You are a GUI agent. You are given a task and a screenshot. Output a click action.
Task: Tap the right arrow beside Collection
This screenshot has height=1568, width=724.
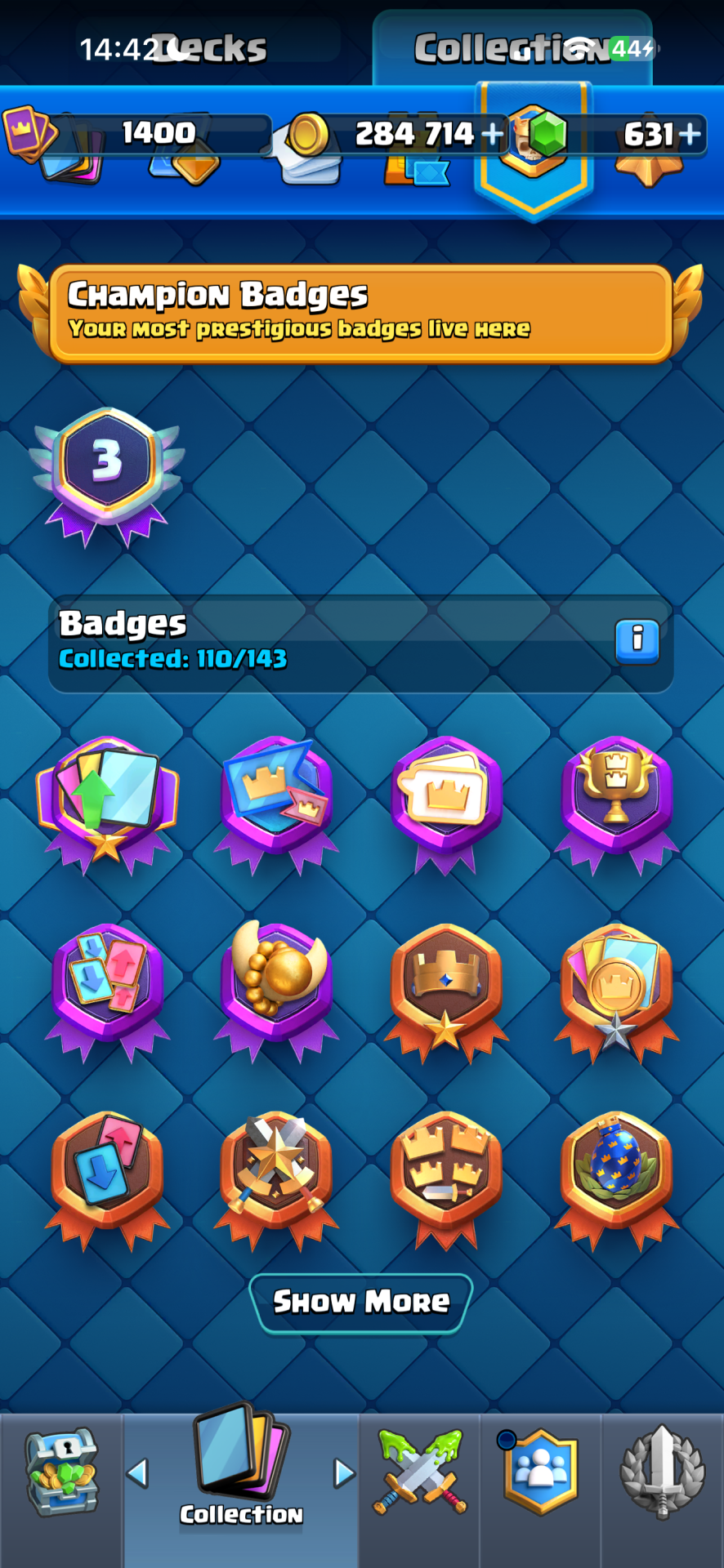(345, 1473)
